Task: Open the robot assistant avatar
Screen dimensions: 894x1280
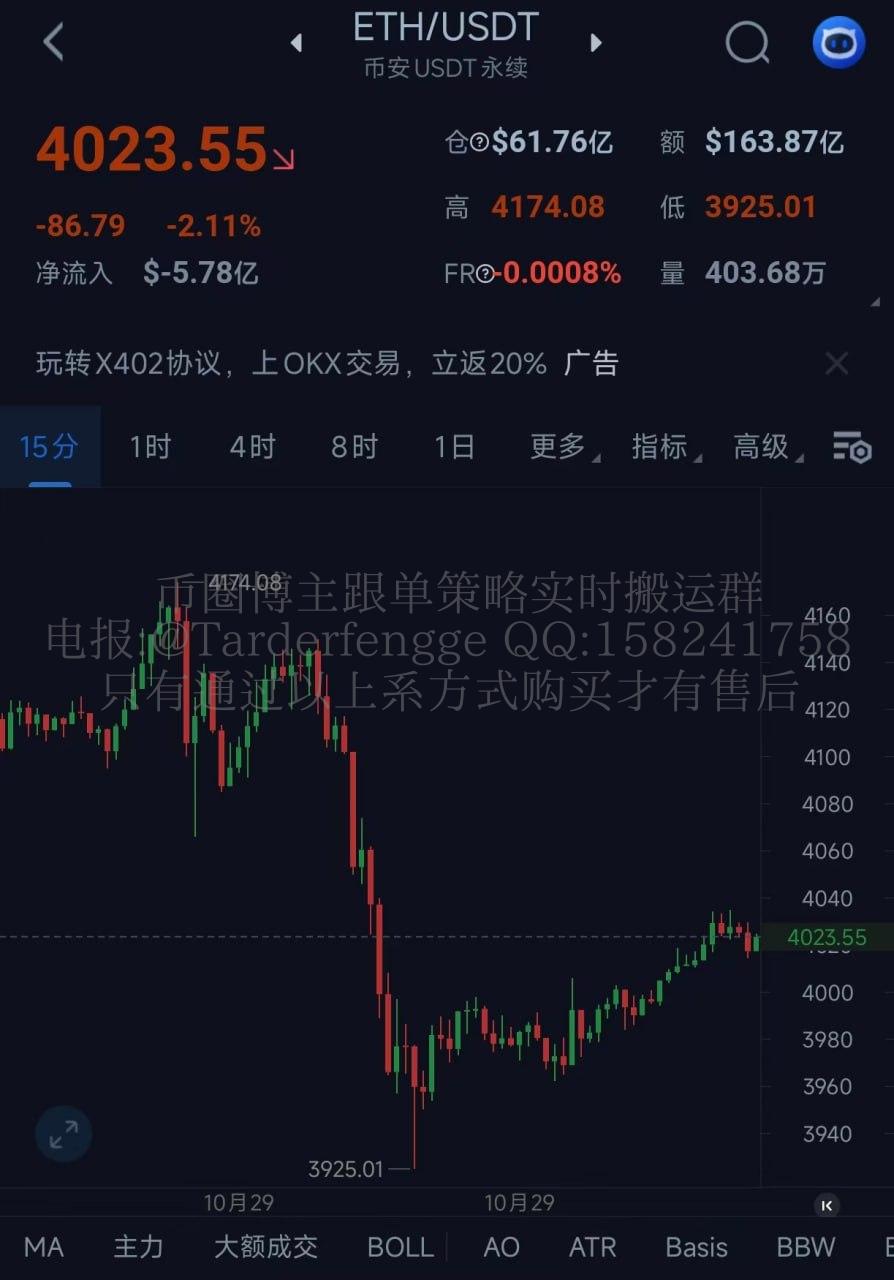Action: click(838, 43)
